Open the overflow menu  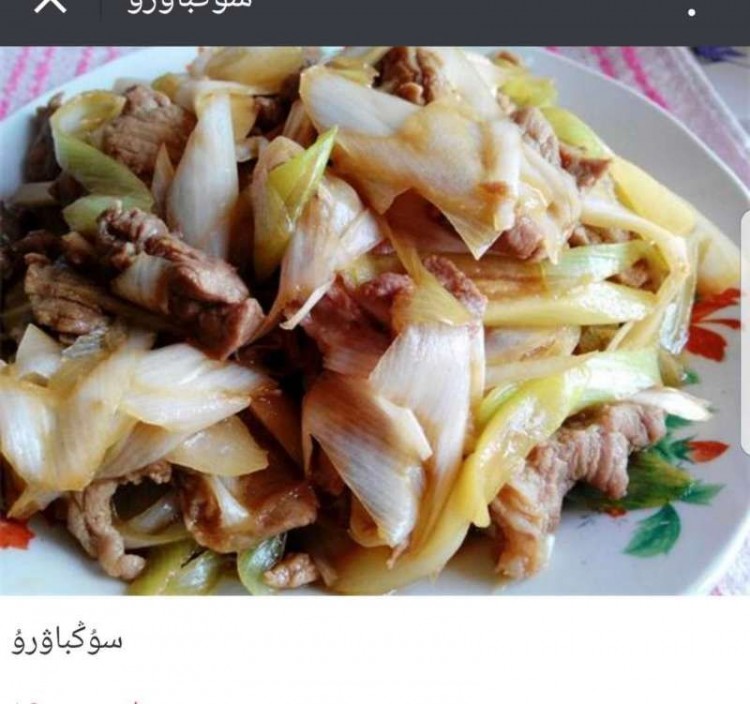692,8
